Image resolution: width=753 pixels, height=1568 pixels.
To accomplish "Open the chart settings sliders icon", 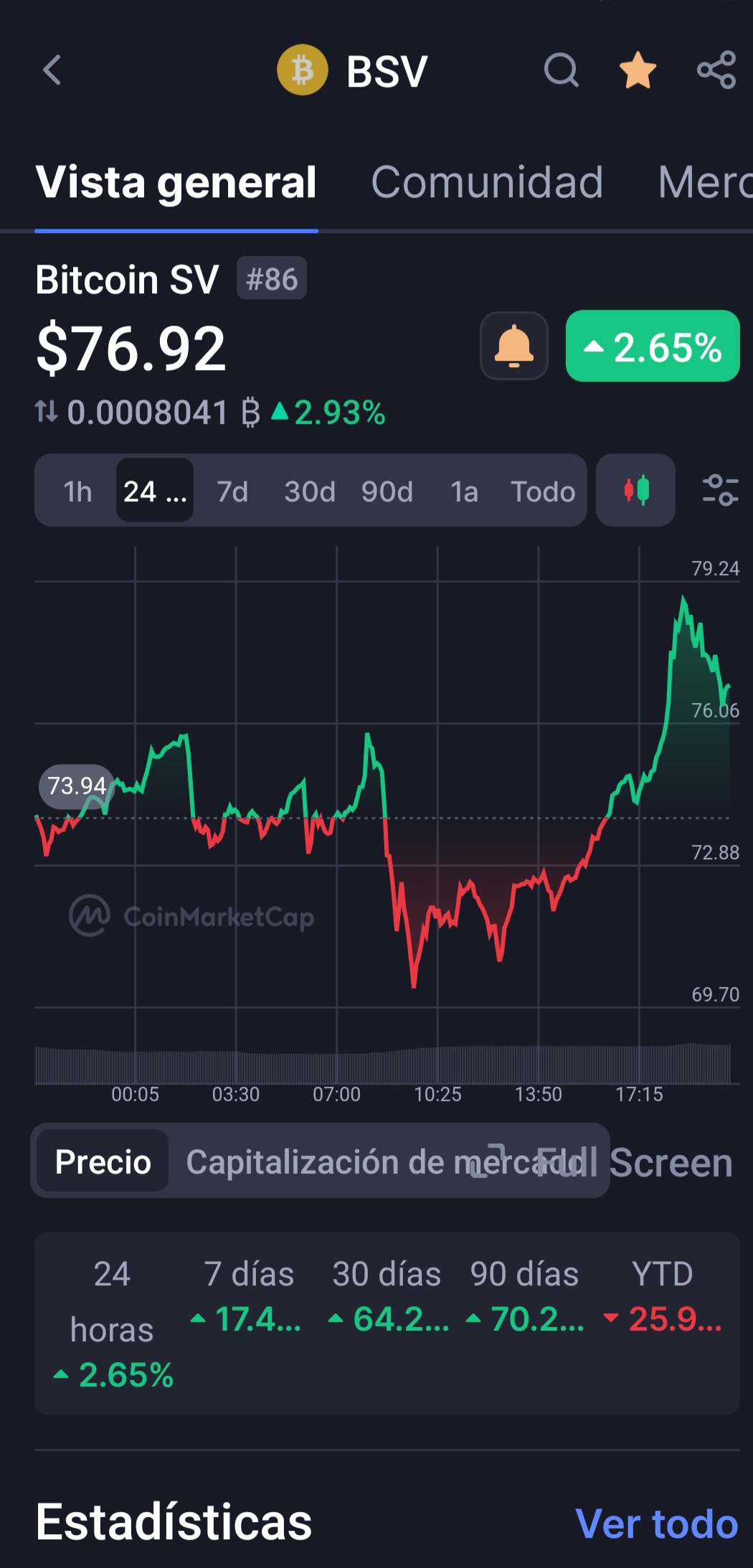I will [x=720, y=490].
